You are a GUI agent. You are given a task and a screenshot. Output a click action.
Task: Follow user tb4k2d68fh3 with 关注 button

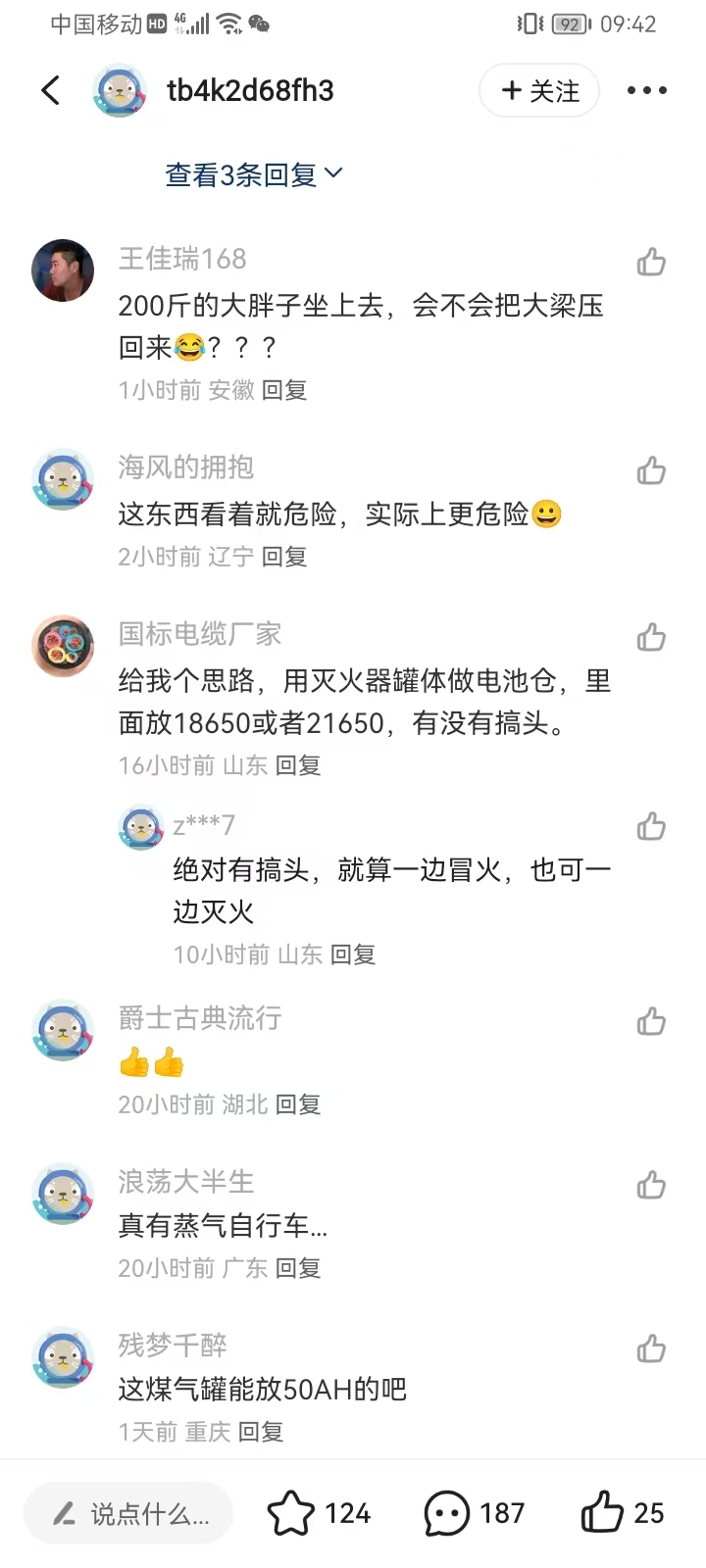coord(539,91)
